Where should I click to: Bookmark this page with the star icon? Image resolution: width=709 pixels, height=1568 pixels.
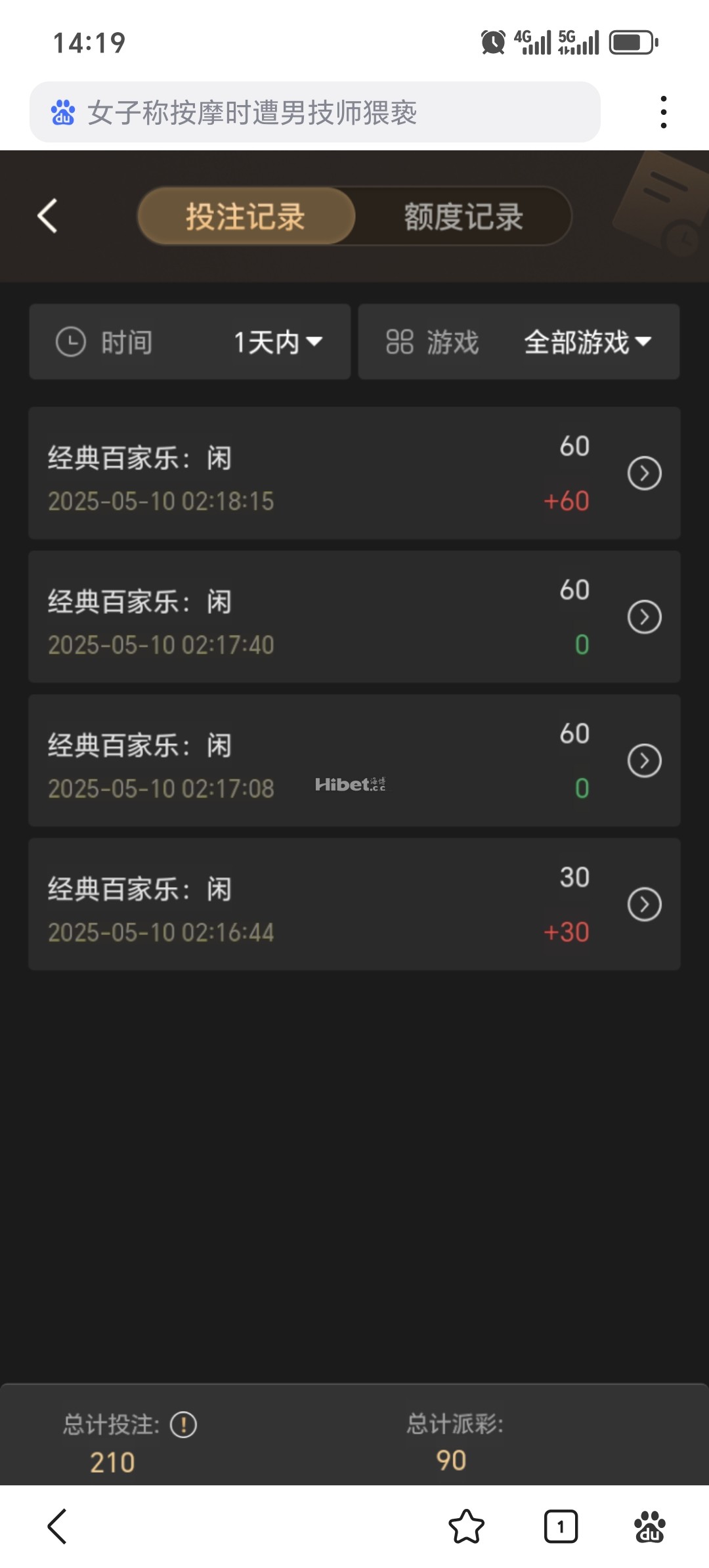click(x=466, y=1526)
